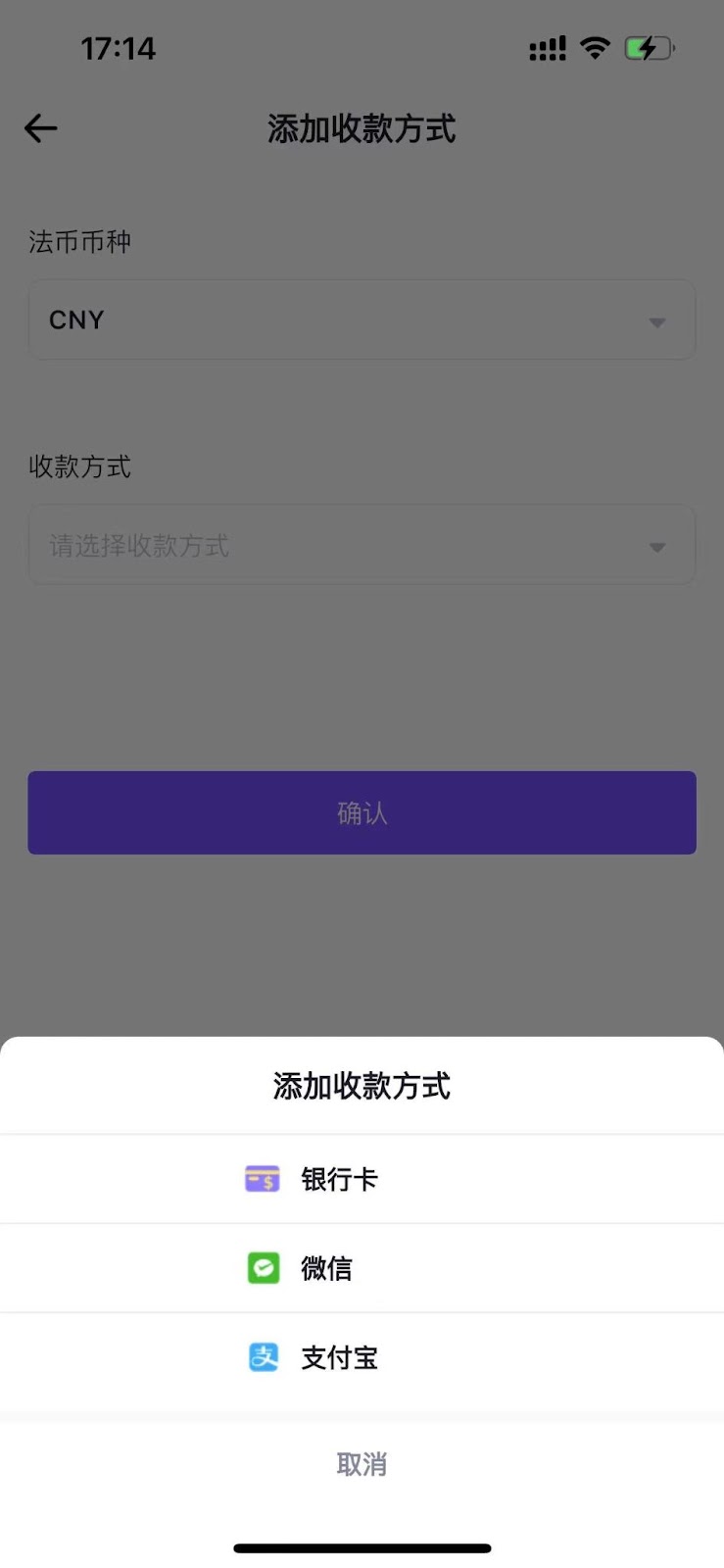
Task: Open the 请选择收款方式 dropdown
Action: pyautogui.click(x=362, y=546)
